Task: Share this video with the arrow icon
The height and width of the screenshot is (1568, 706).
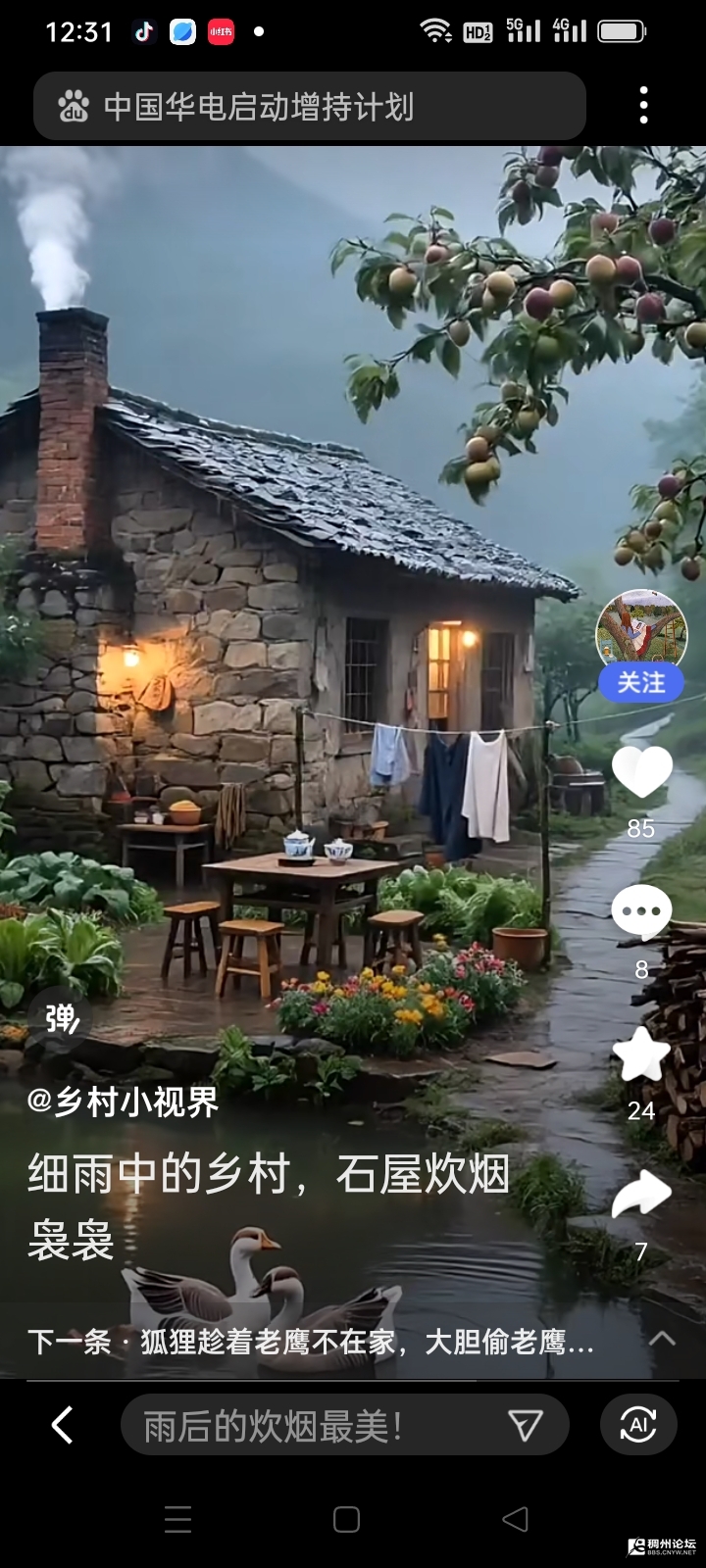Action: coord(641,1196)
